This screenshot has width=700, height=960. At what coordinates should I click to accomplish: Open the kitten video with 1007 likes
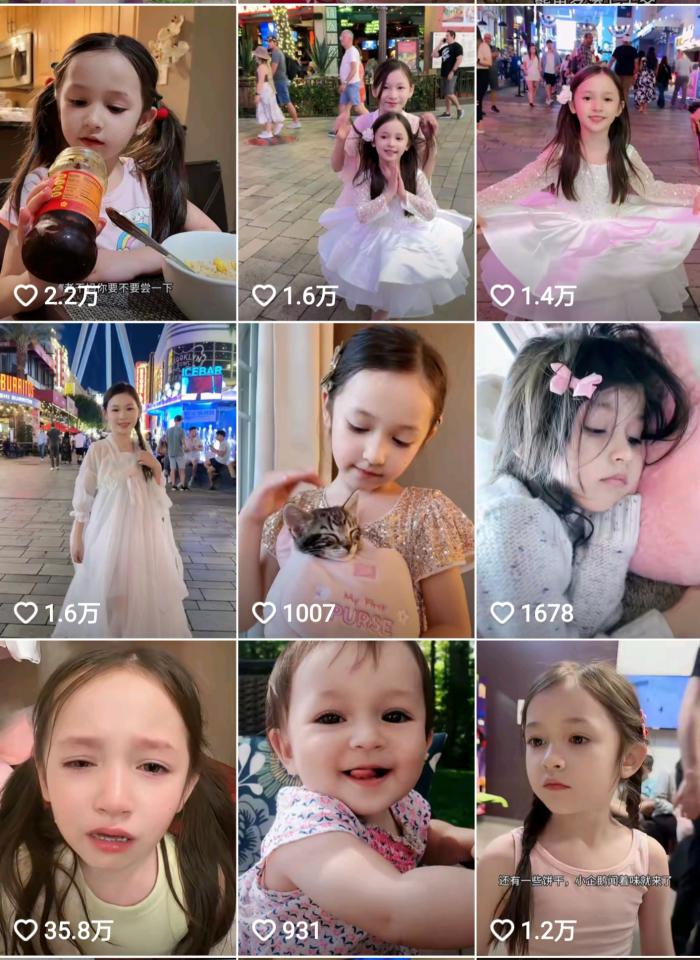(356, 480)
